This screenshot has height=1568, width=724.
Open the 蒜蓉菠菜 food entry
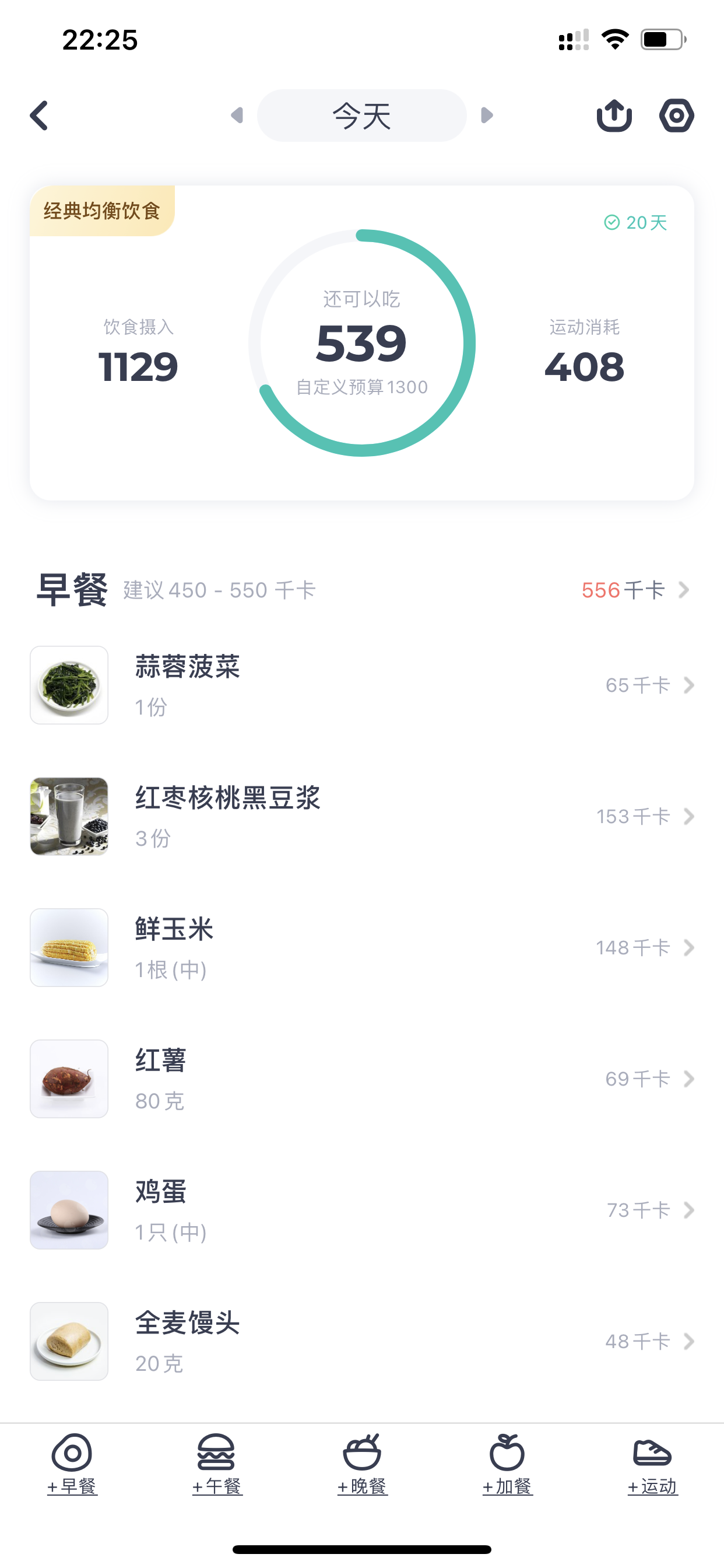point(361,685)
